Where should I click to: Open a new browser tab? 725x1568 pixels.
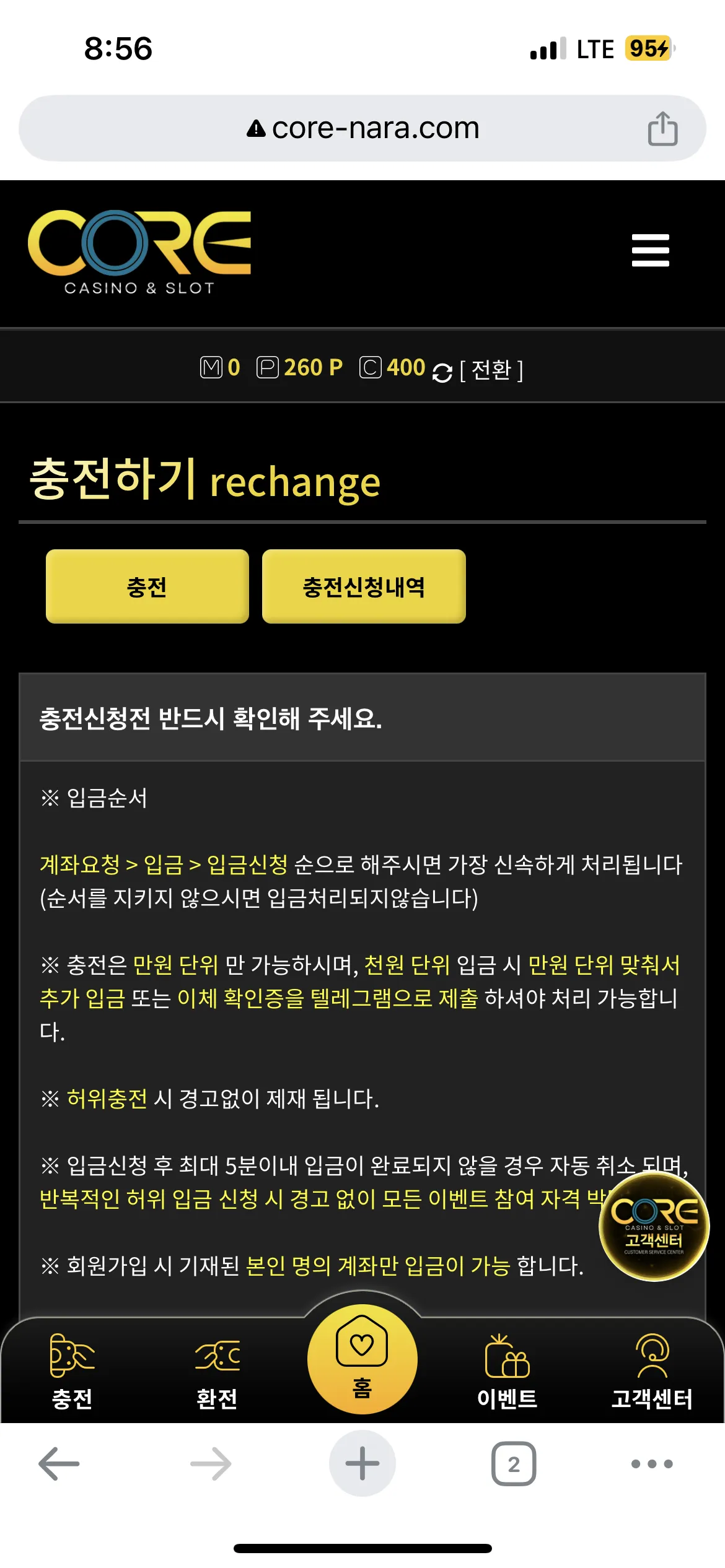[x=362, y=1463]
